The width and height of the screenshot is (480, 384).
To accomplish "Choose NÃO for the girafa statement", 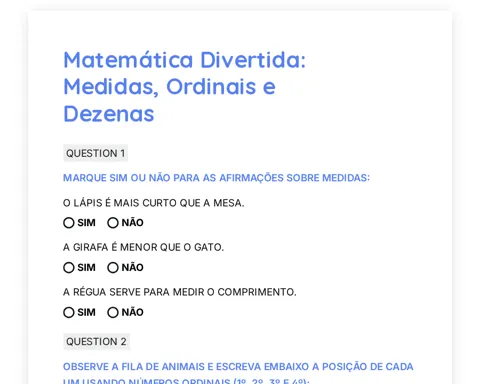I will (x=113, y=267).
